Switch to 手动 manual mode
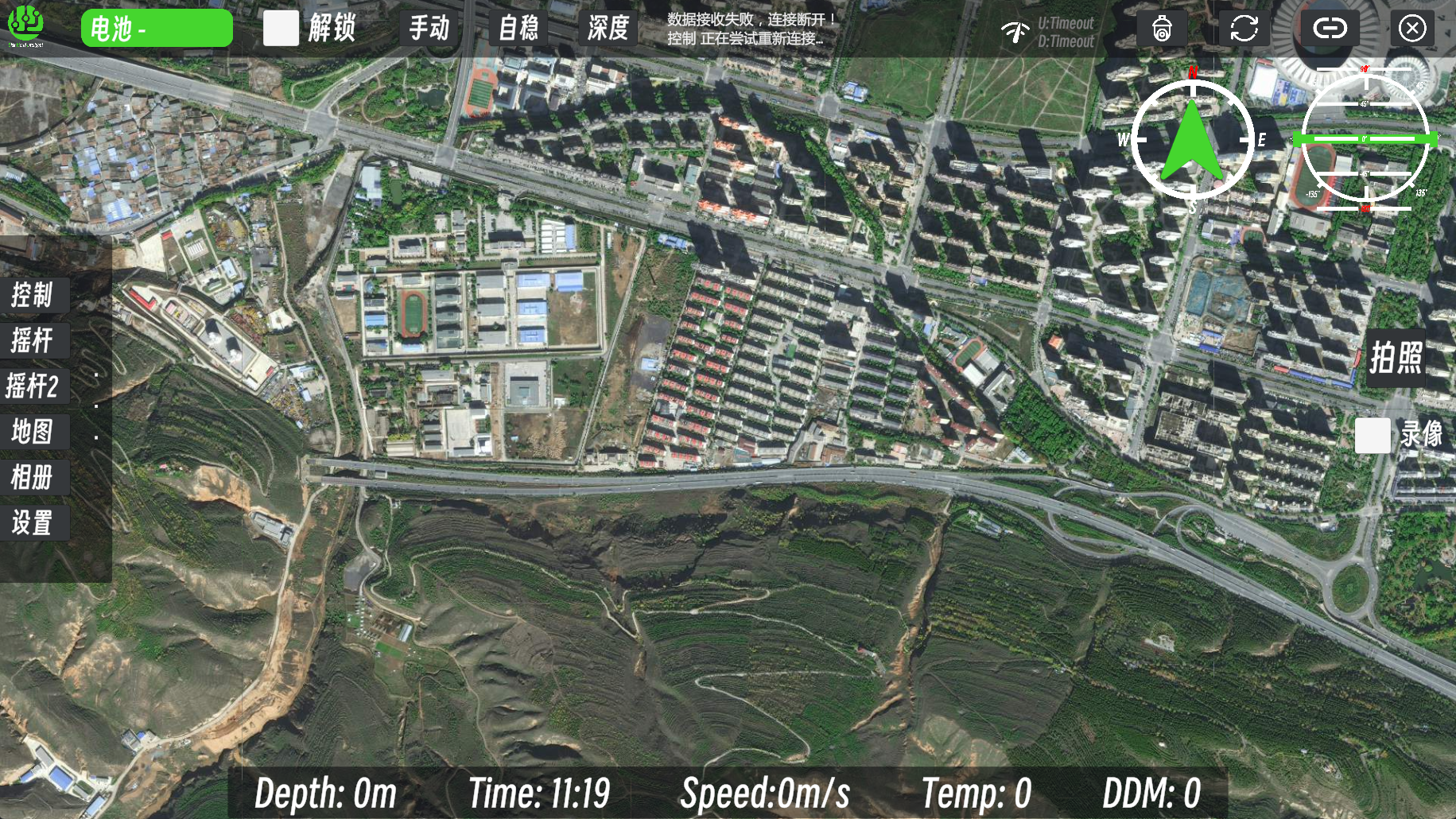The height and width of the screenshot is (819, 1456). coord(429,29)
